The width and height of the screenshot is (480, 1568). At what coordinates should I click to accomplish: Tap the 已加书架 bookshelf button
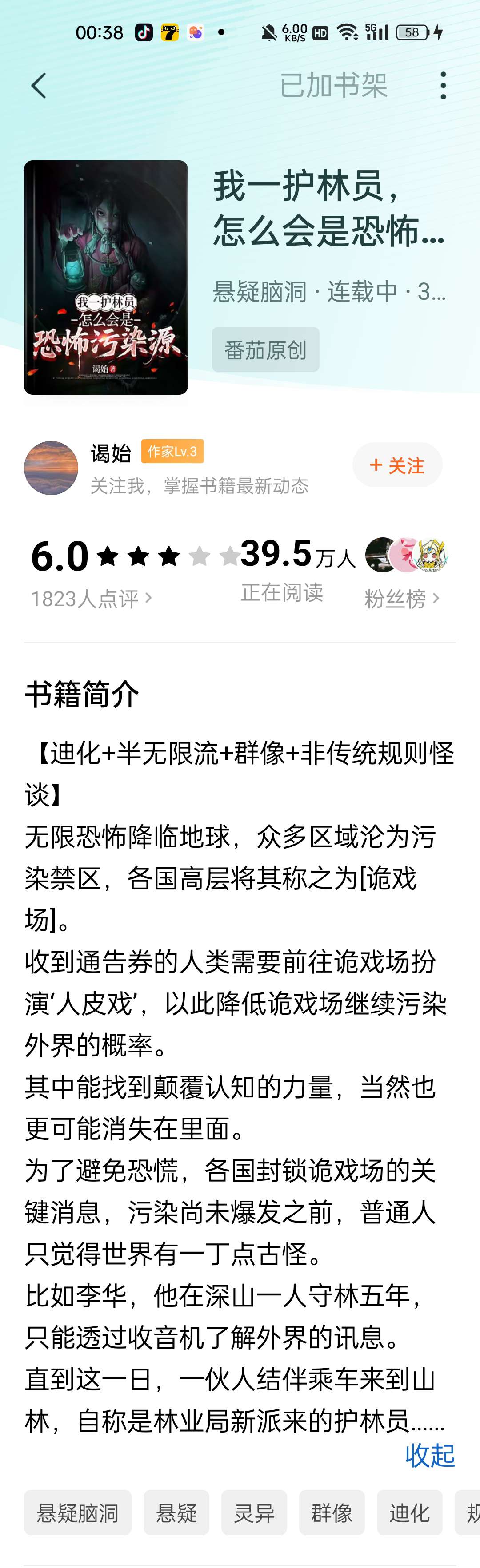[333, 86]
